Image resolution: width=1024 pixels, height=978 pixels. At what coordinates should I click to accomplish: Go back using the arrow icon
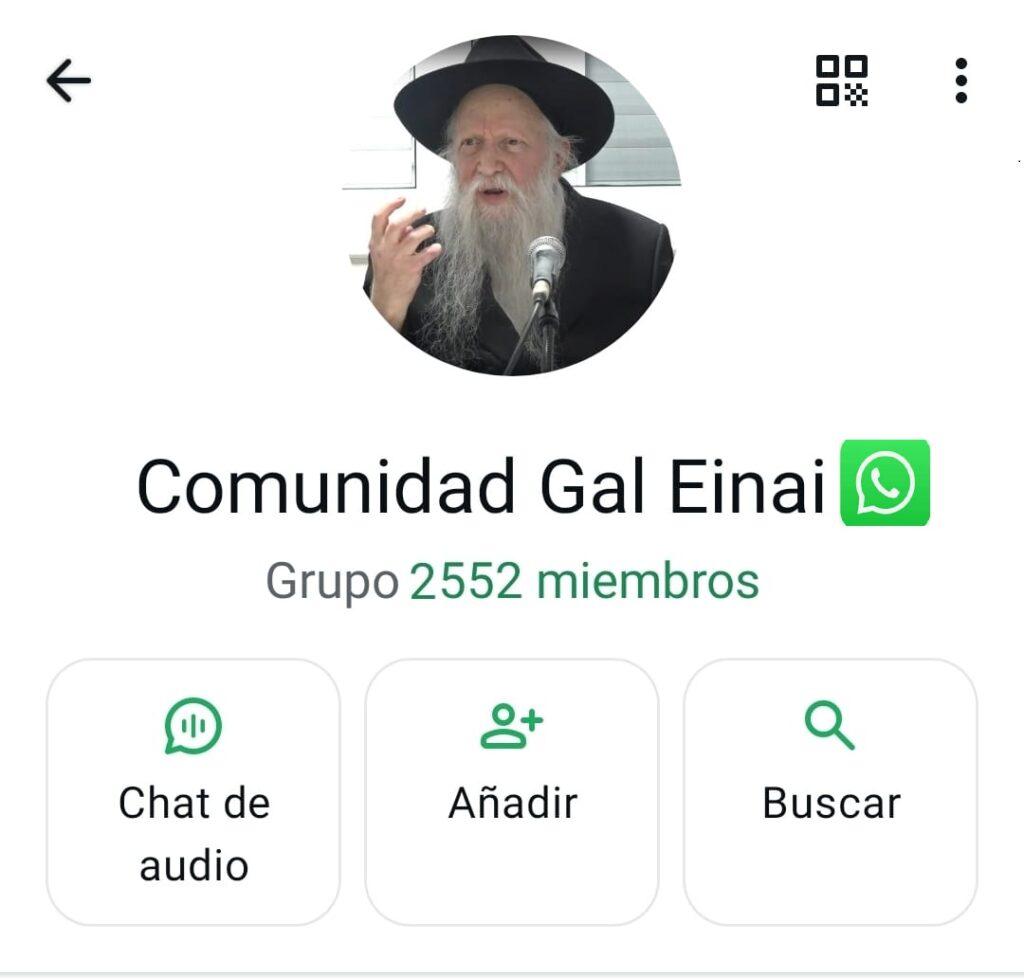pyautogui.click(x=68, y=81)
